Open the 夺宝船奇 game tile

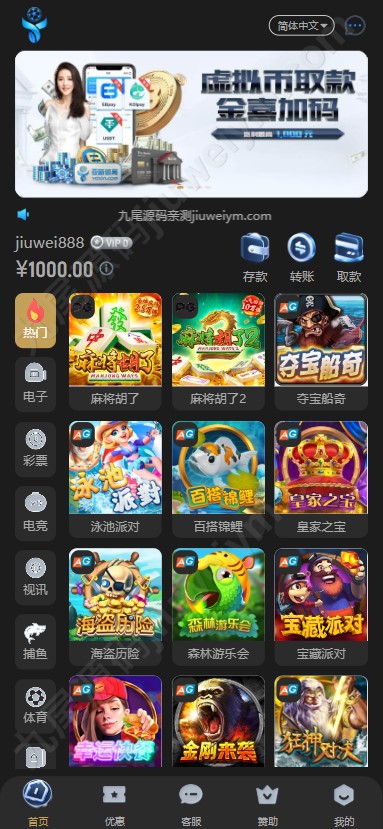321,352
